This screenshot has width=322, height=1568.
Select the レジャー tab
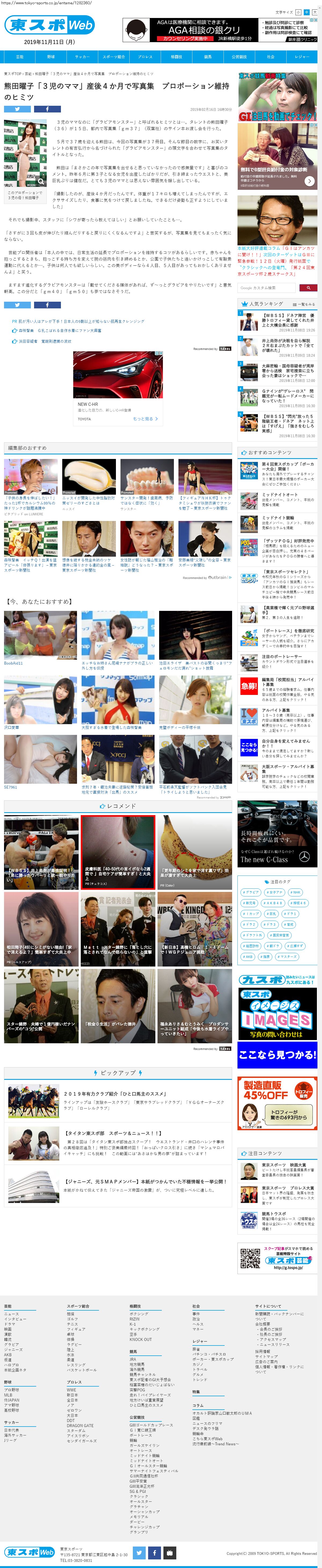tap(301, 57)
